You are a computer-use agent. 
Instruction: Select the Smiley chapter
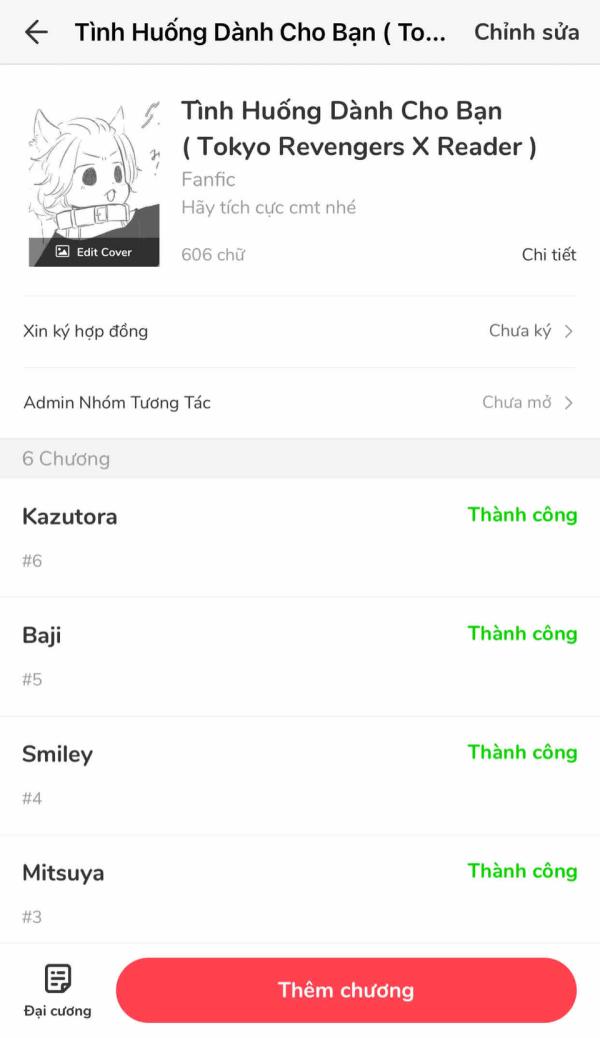pyautogui.click(x=300, y=775)
